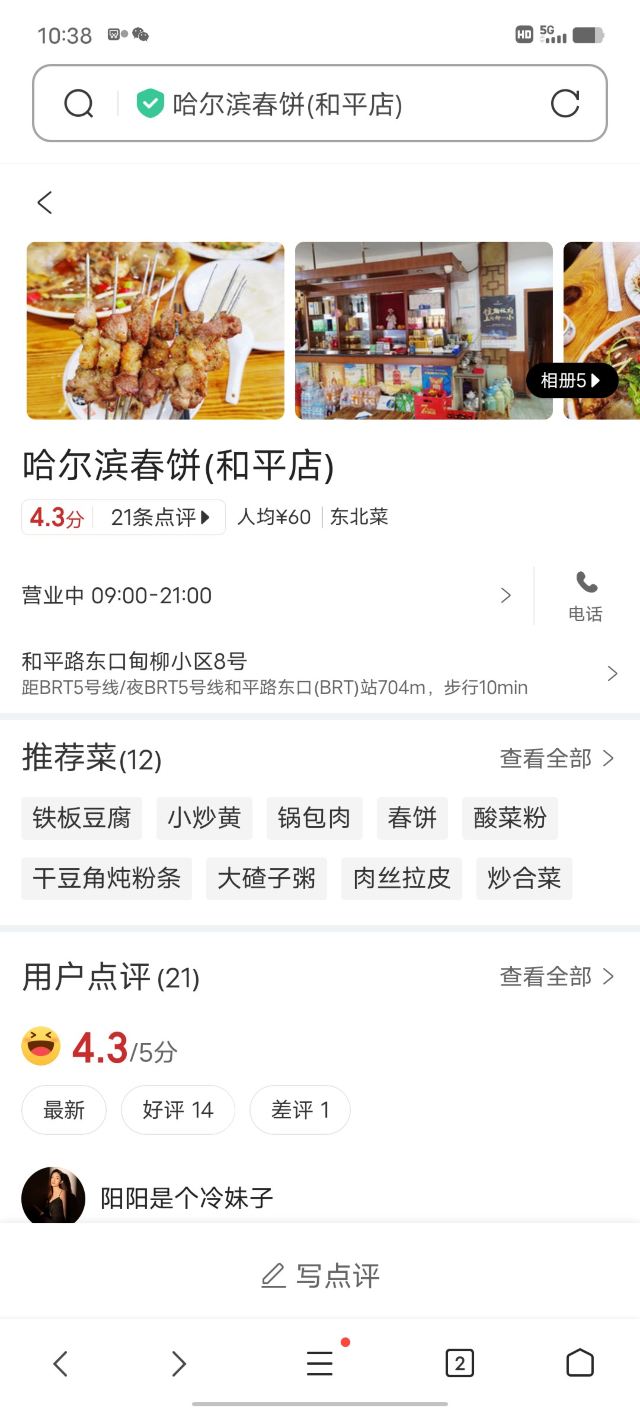
Task: Go back with the page's back arrow
Action: 45,202
